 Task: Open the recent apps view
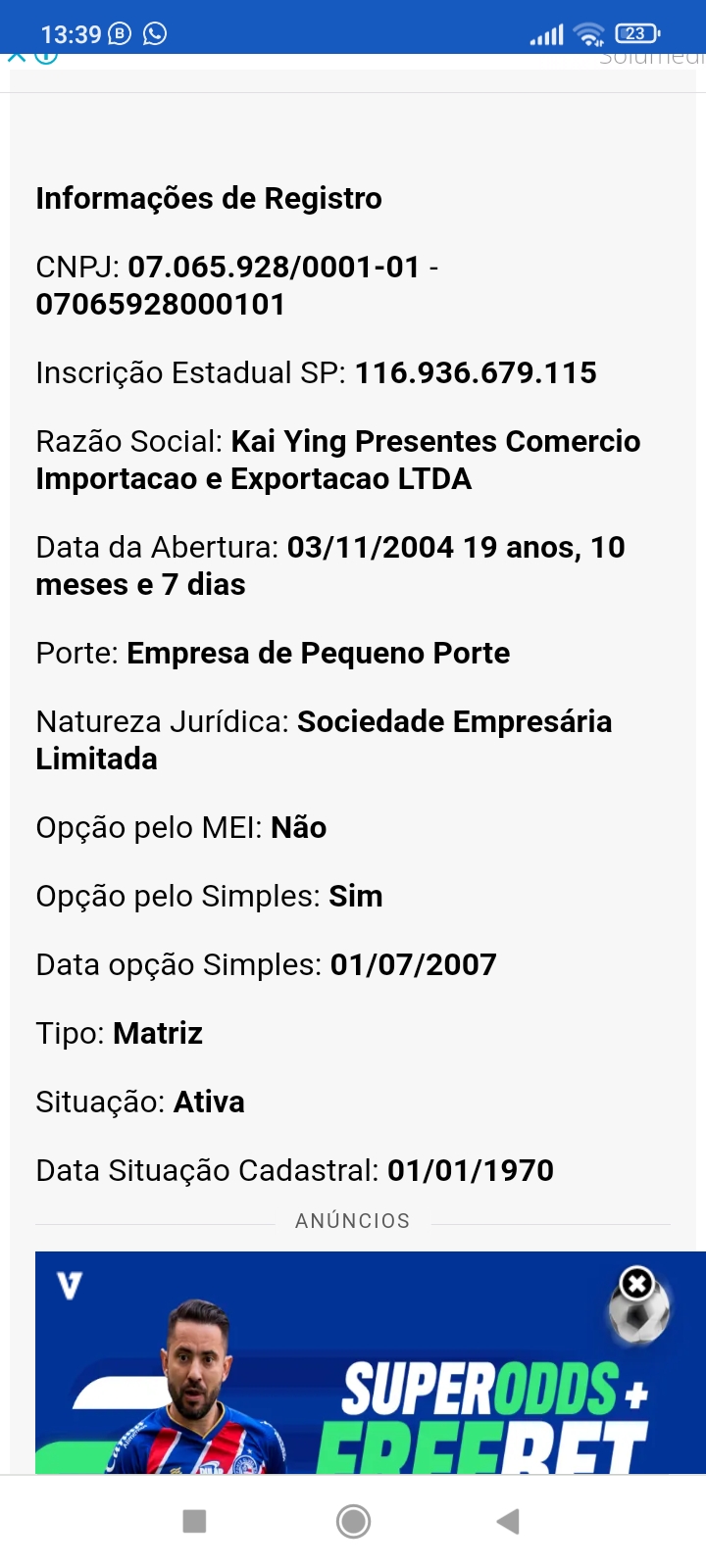click(195, 1521)
